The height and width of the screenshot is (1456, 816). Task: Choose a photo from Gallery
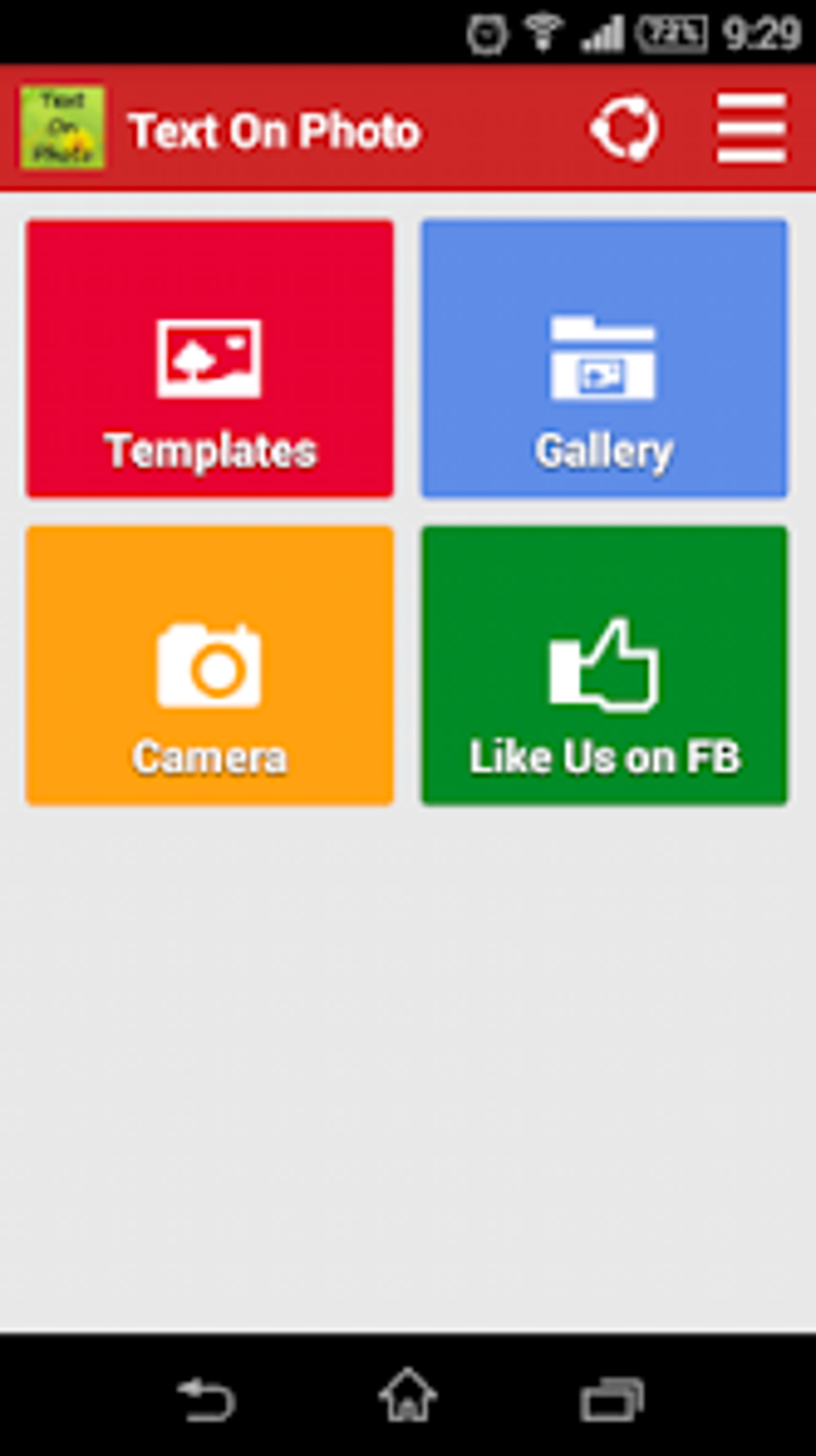[x=604, y=359]
